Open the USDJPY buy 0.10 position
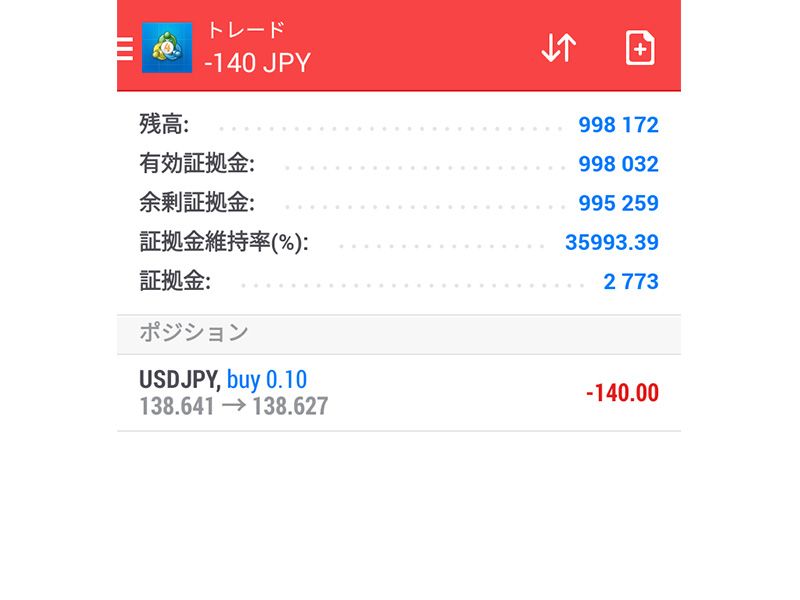The height and width of the screenshot is (600, 800). click(398, 393)
